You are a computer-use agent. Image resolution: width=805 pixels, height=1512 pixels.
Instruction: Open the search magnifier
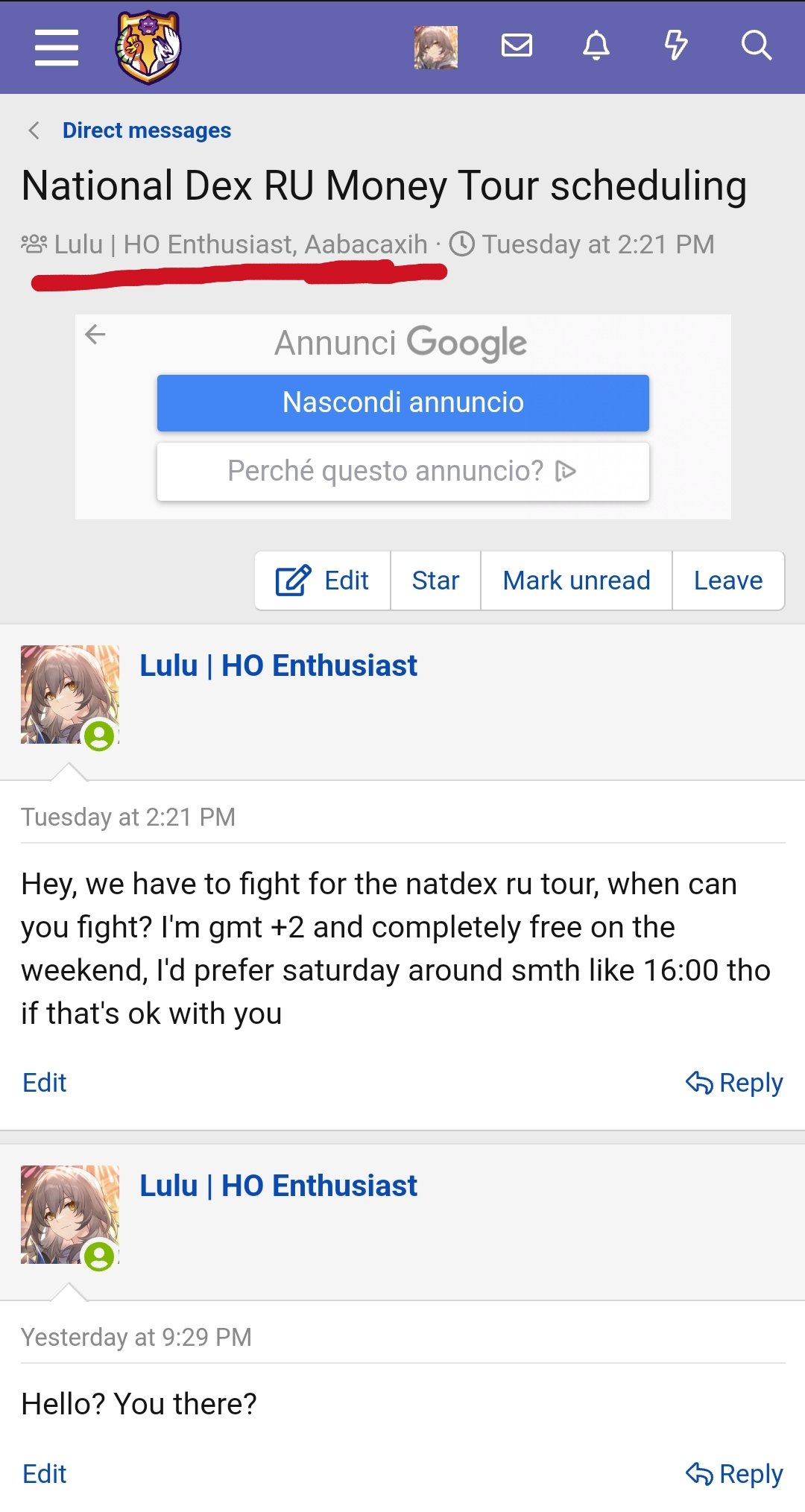(756, 46)
